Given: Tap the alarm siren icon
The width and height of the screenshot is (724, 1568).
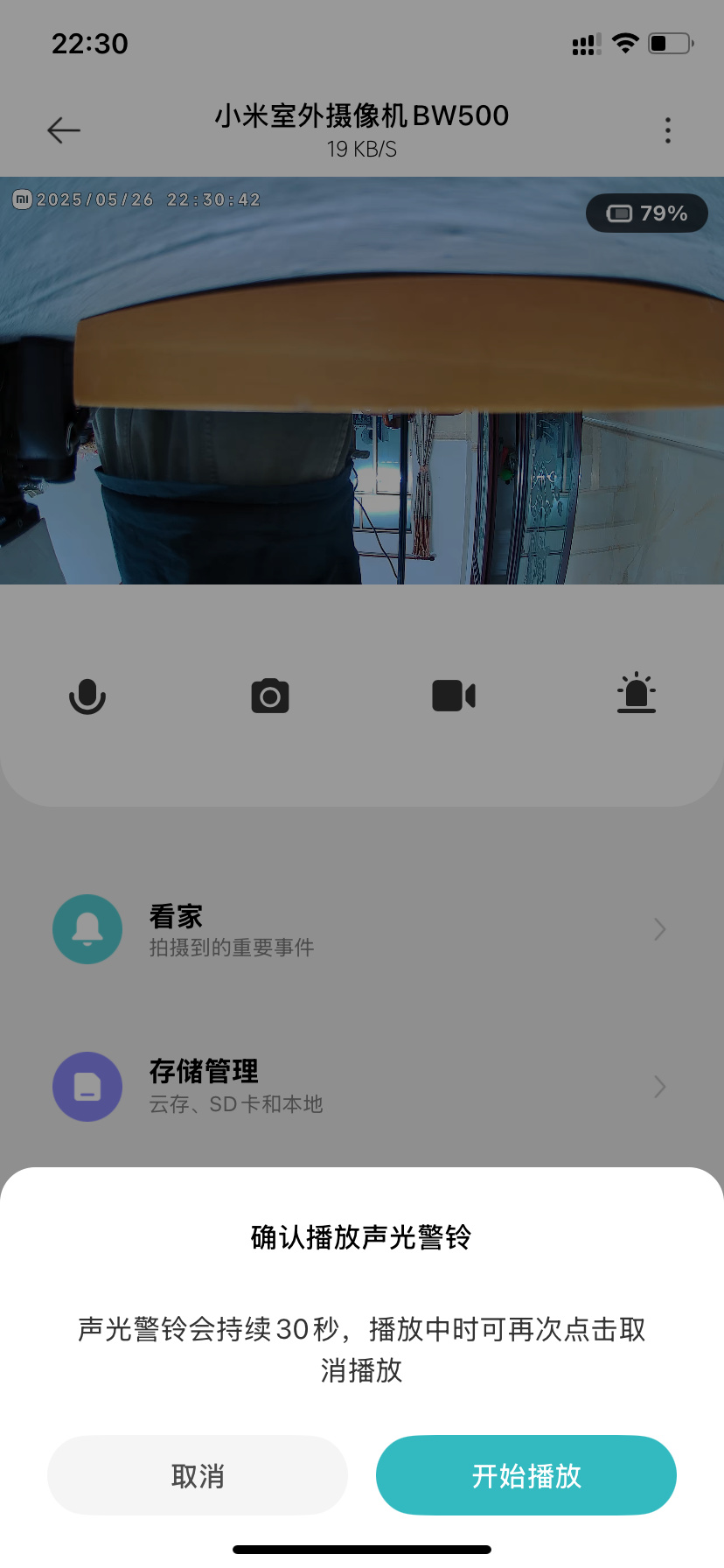Looking at the screenshot, I should 637,694.
